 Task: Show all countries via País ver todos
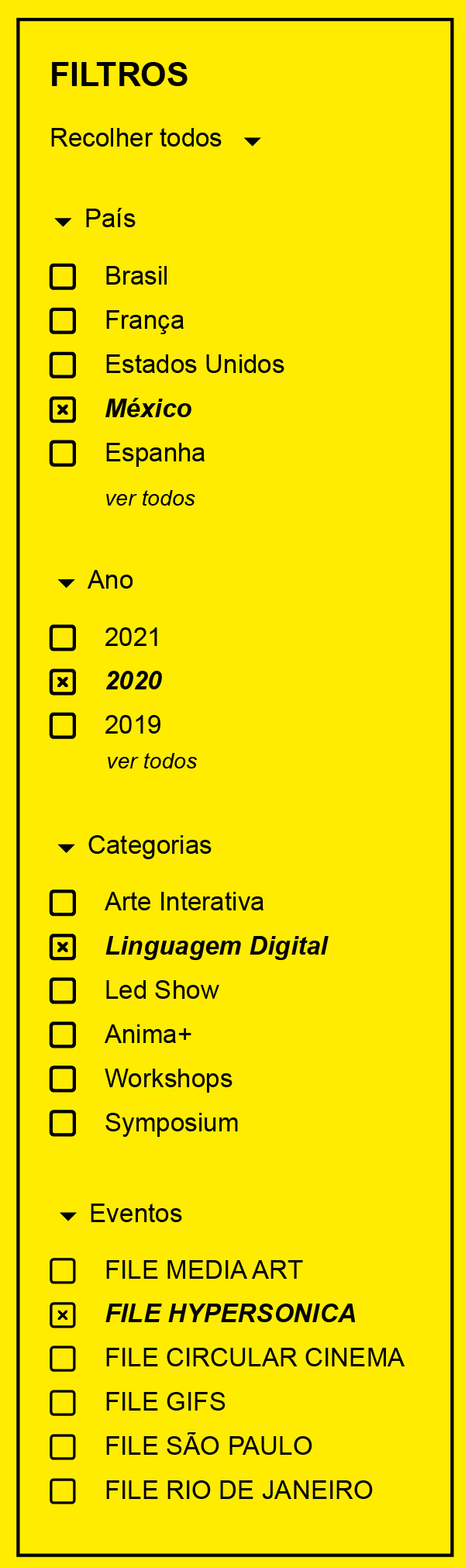click(150, 499)
